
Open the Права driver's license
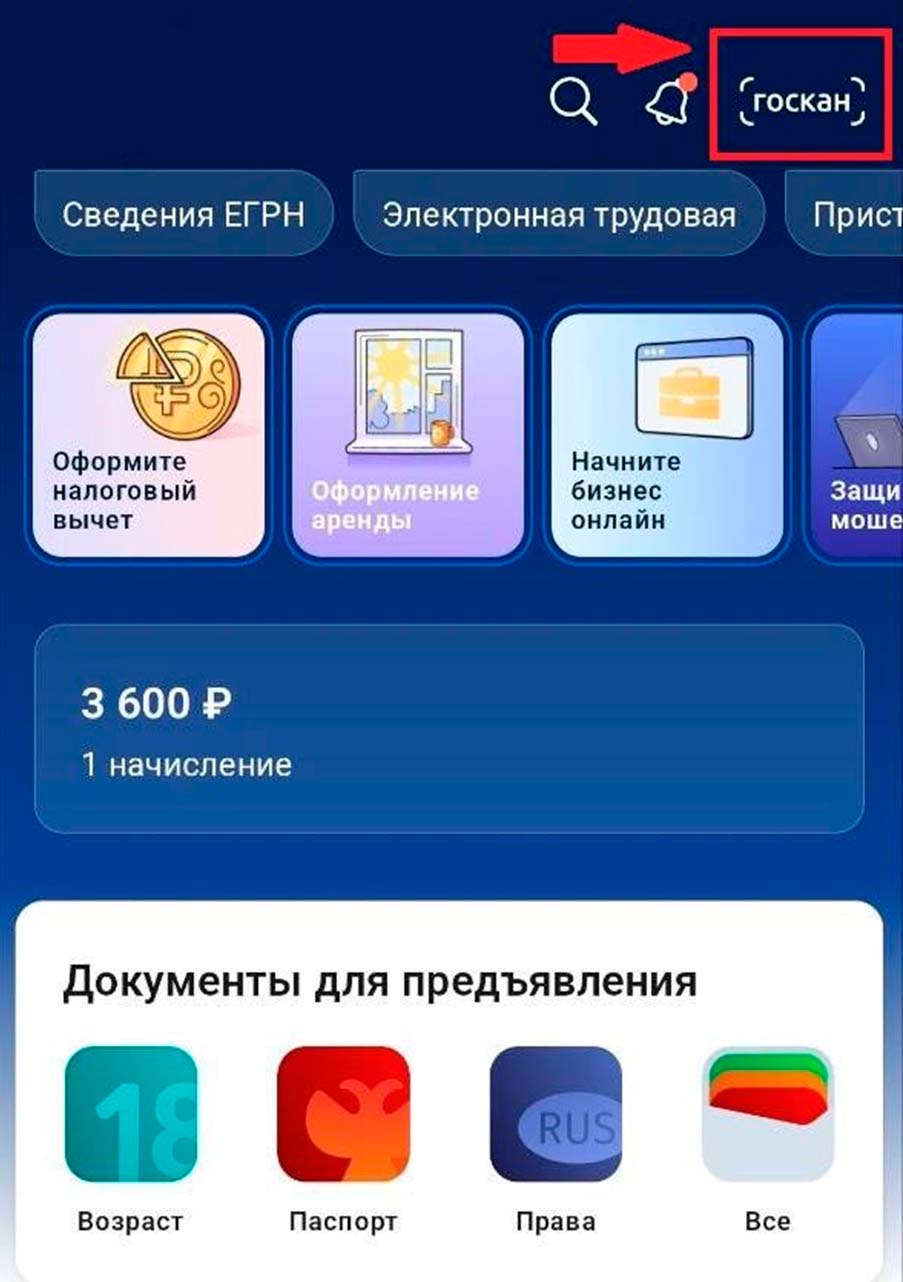[x=556, y=1113]
